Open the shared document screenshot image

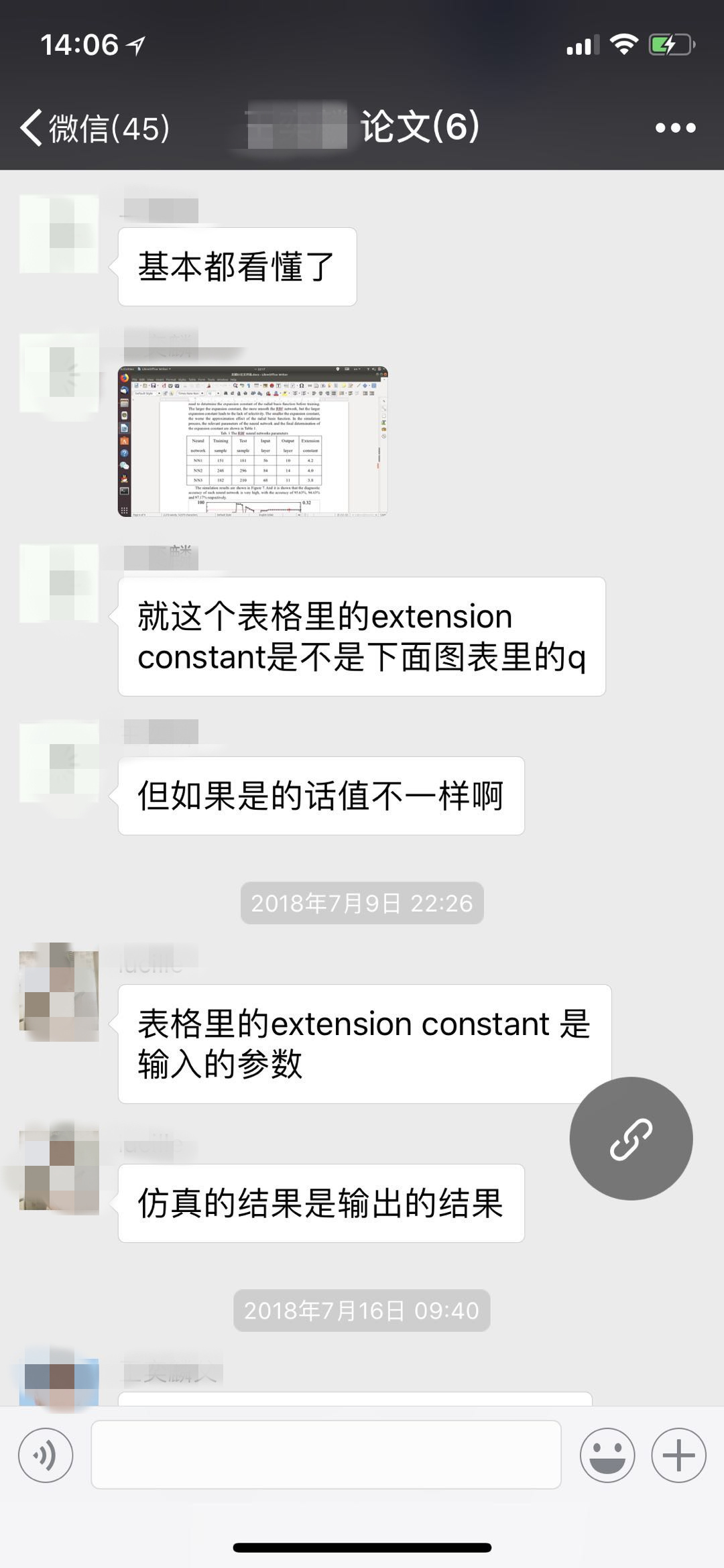(253, 441)
